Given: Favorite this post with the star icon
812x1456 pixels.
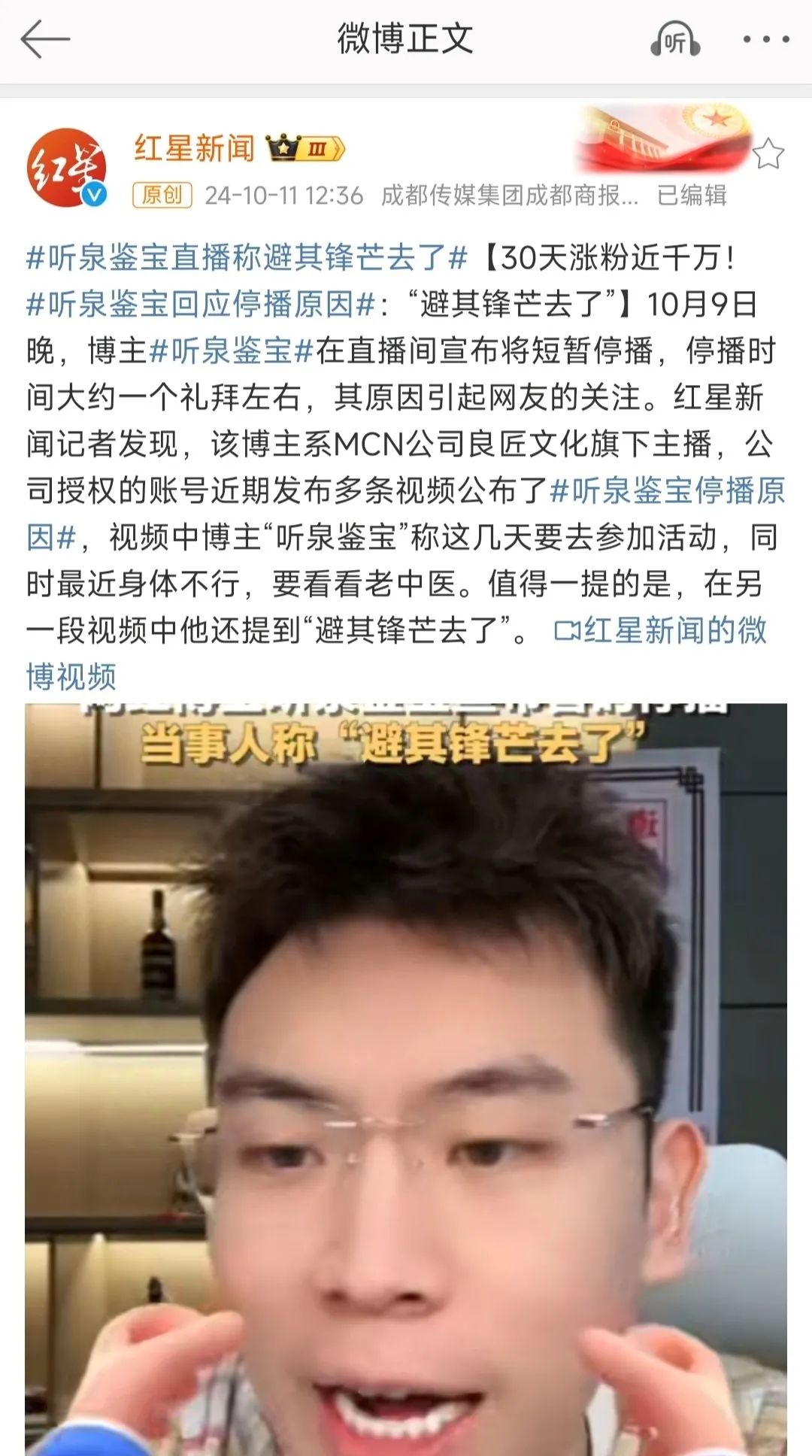Looking at the screenshot, I should [x=768, y=154].
